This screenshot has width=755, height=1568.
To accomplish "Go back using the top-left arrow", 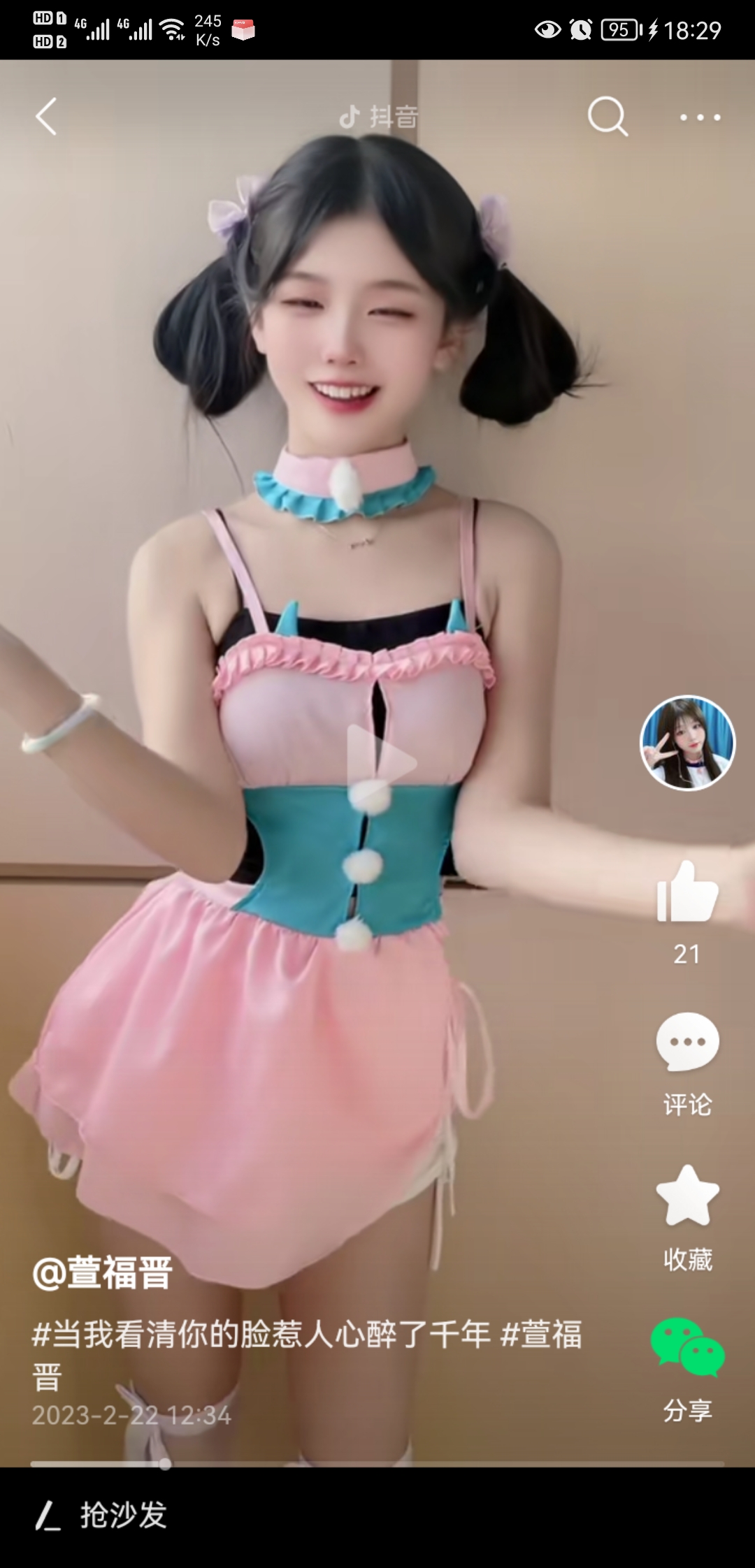I will pos(46,116).
